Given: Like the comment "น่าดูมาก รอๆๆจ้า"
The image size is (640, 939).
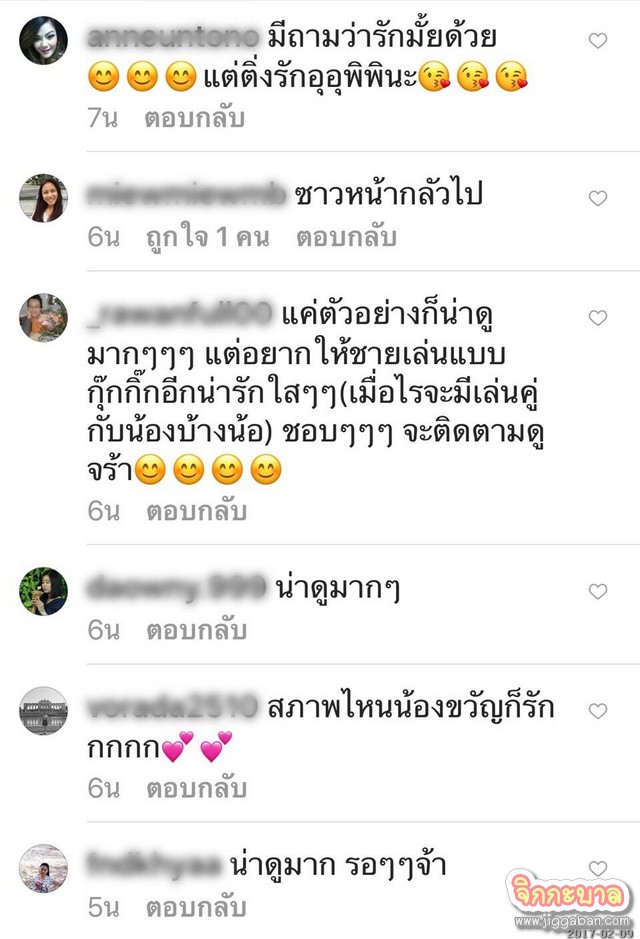Looking at the screenshot, I should tap(598, 868).
